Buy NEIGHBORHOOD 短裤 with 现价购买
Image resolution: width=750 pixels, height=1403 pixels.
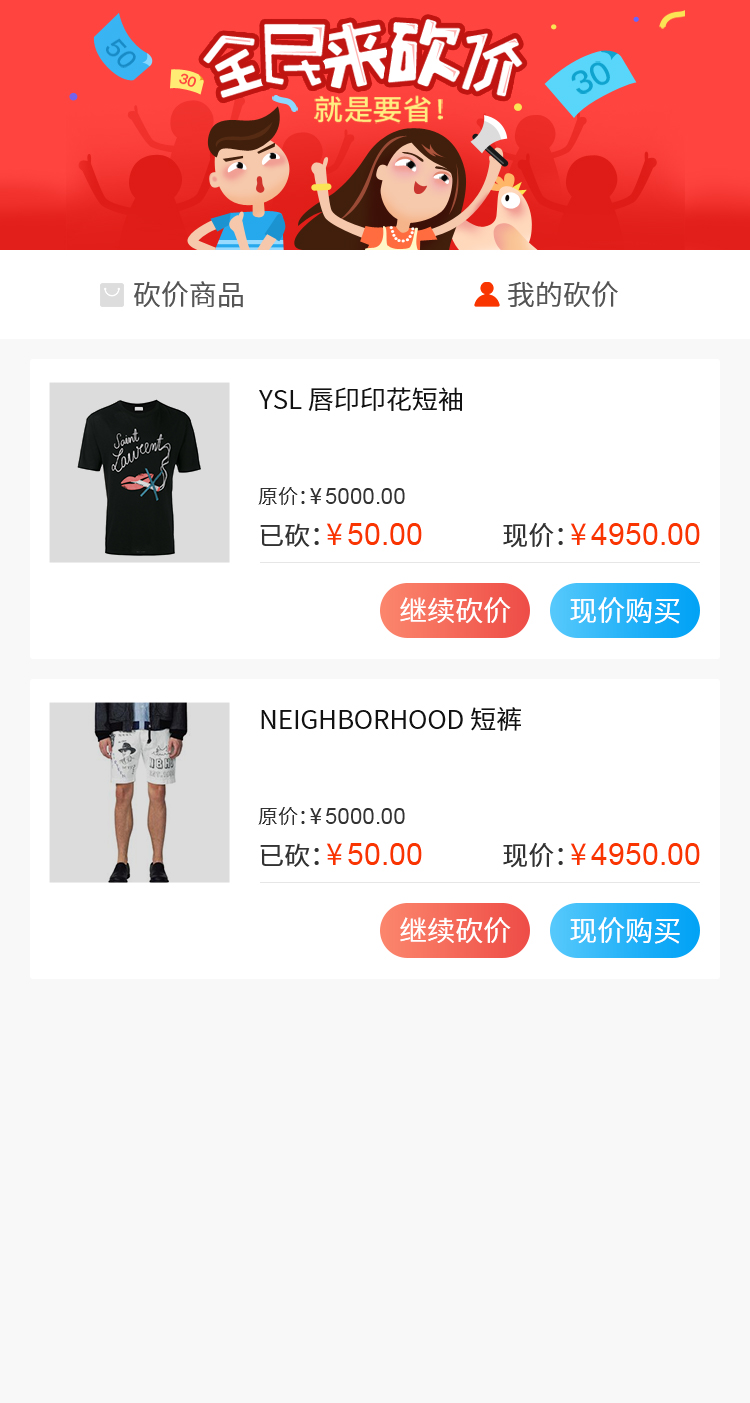point(625,930)
